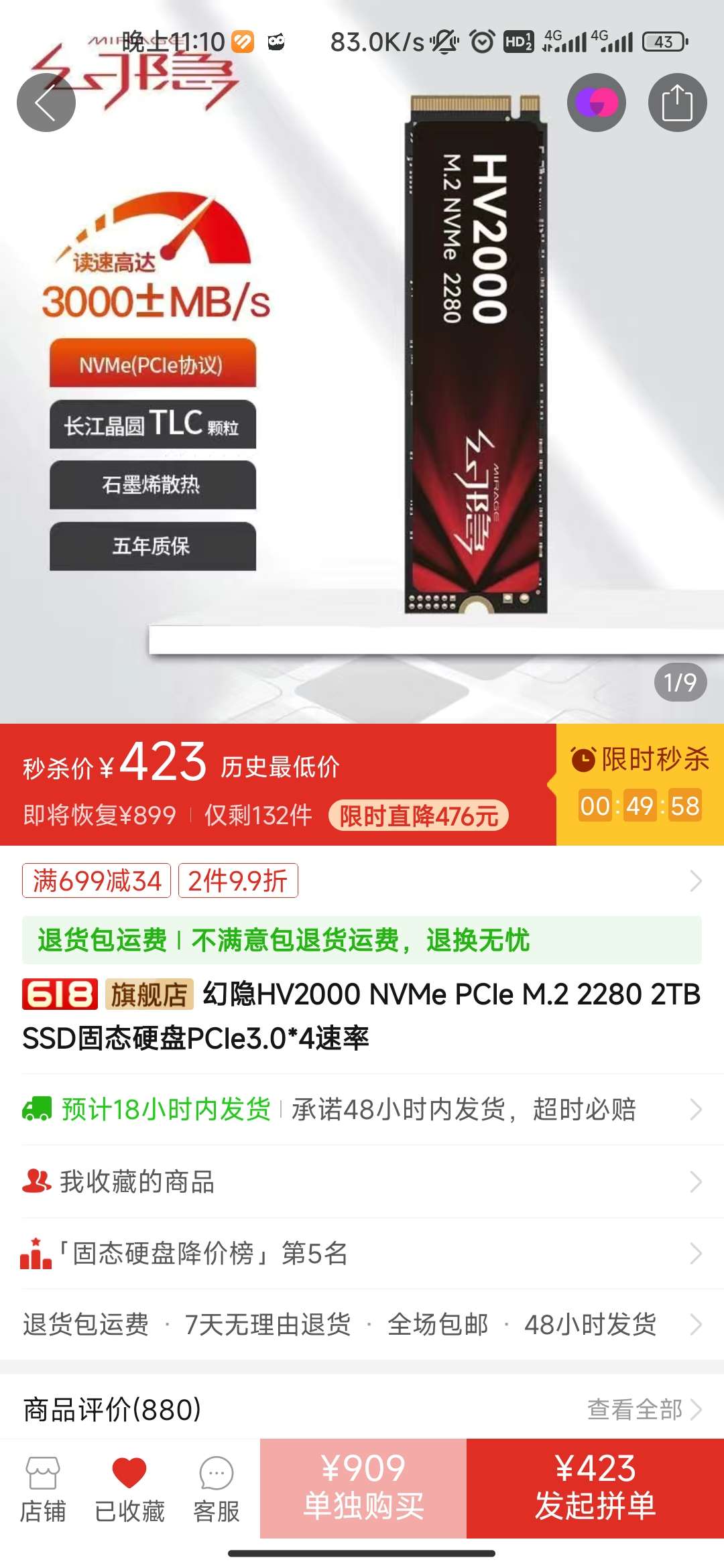Open the purple-pink circle icon
724x1568 pixels.
[596, 103]
